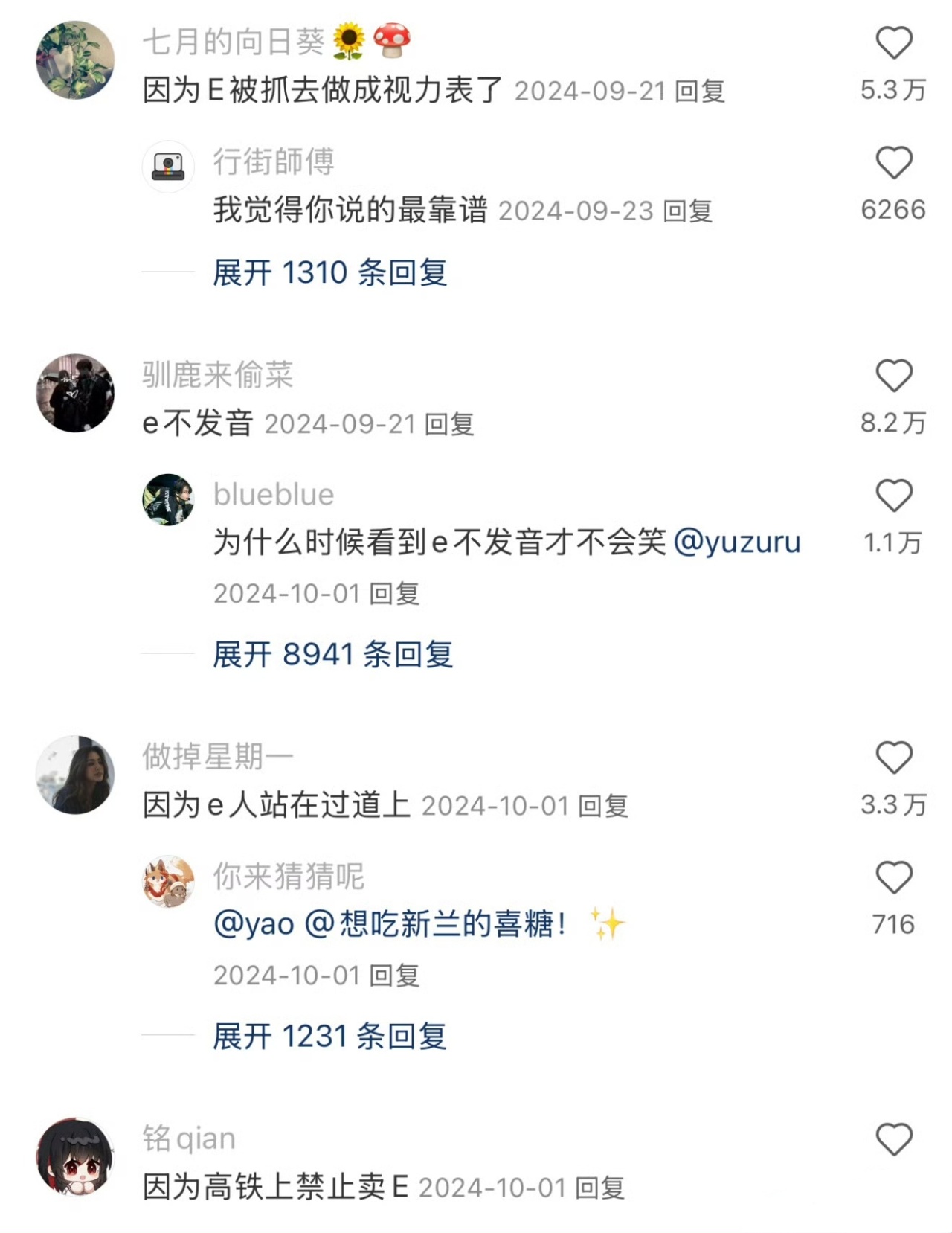This screenshot has height=1233, width=952.
Task: Like the comment by 做掉星期一
Action: [893, 758]
